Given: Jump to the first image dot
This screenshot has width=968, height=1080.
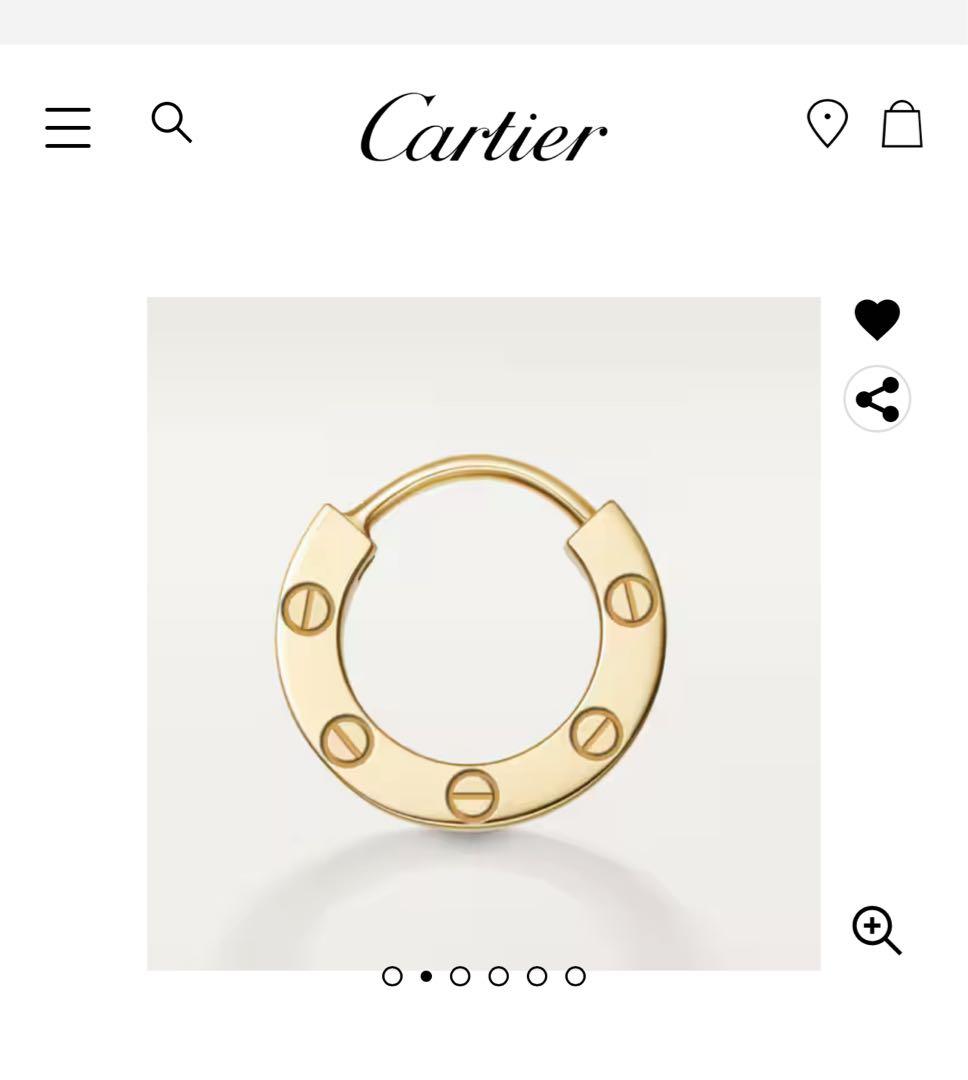Looking at the screenshot, I should 392,976.
